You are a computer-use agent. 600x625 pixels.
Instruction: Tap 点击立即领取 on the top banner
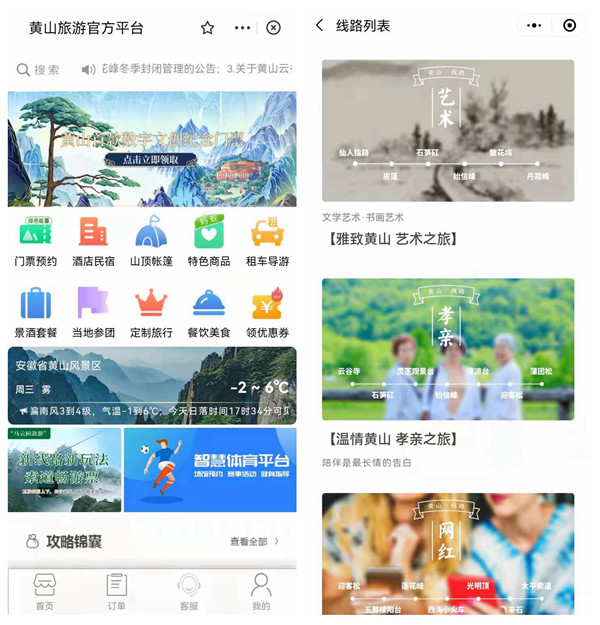(x=152, y=160)
